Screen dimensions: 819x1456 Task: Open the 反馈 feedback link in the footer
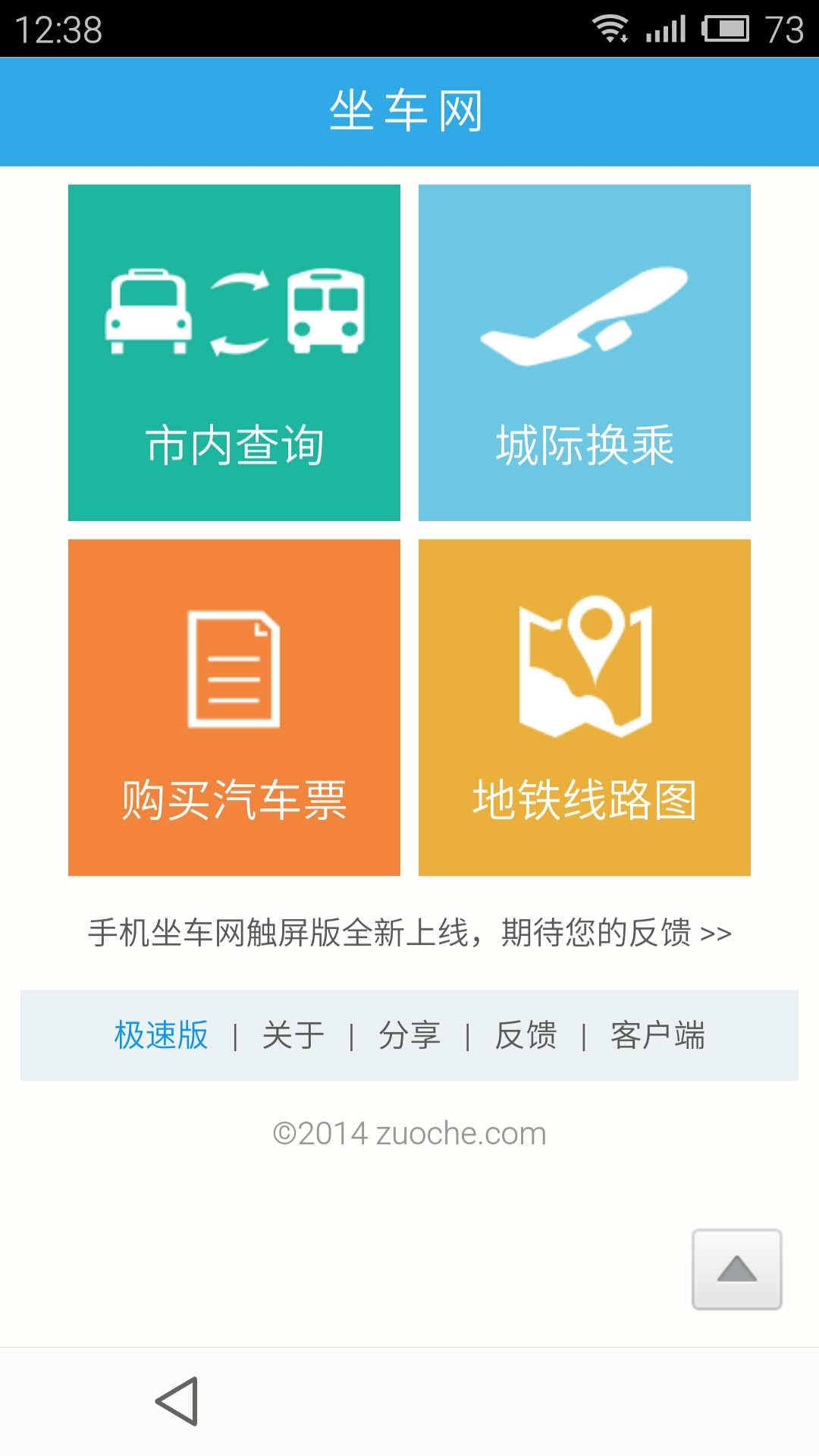click(526, 1035)
